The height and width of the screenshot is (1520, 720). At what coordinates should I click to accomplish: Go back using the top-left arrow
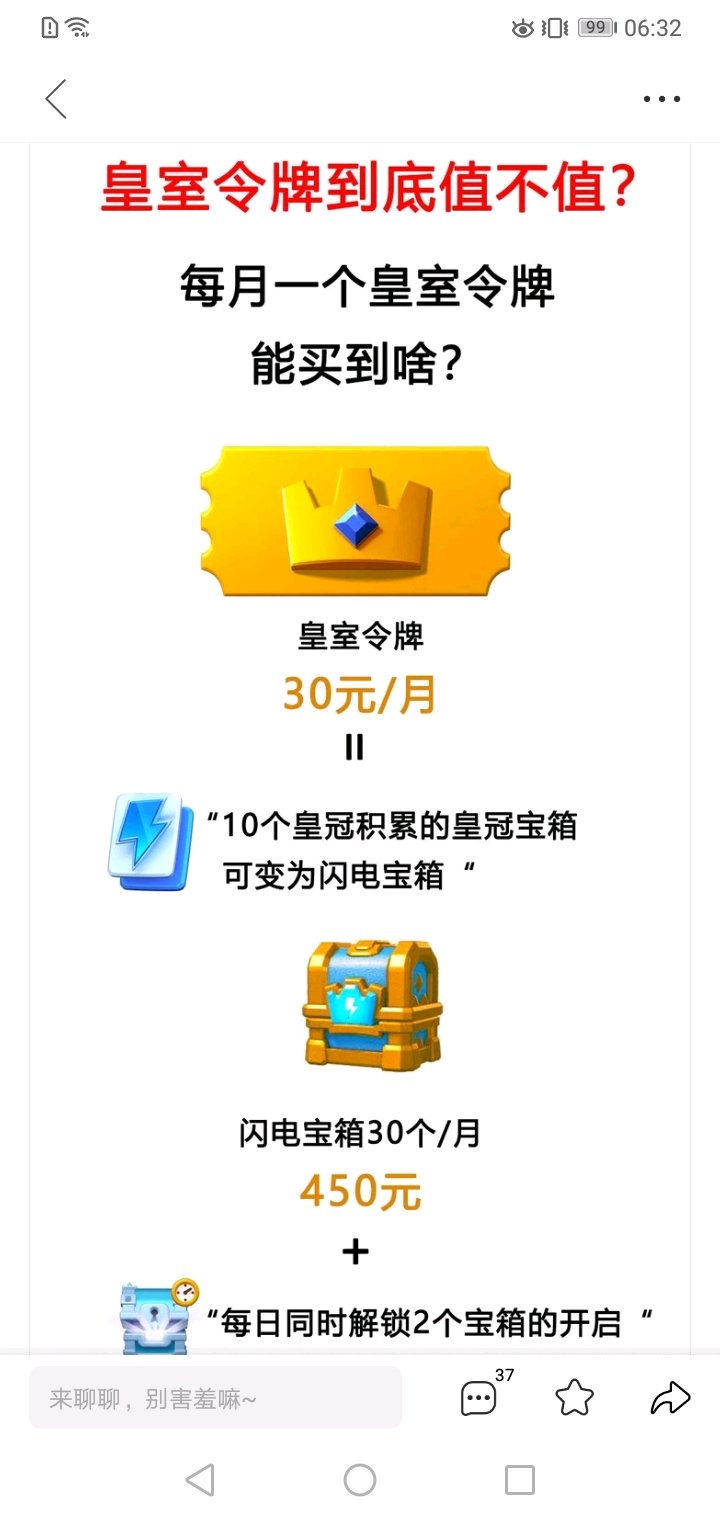[56, 98]
